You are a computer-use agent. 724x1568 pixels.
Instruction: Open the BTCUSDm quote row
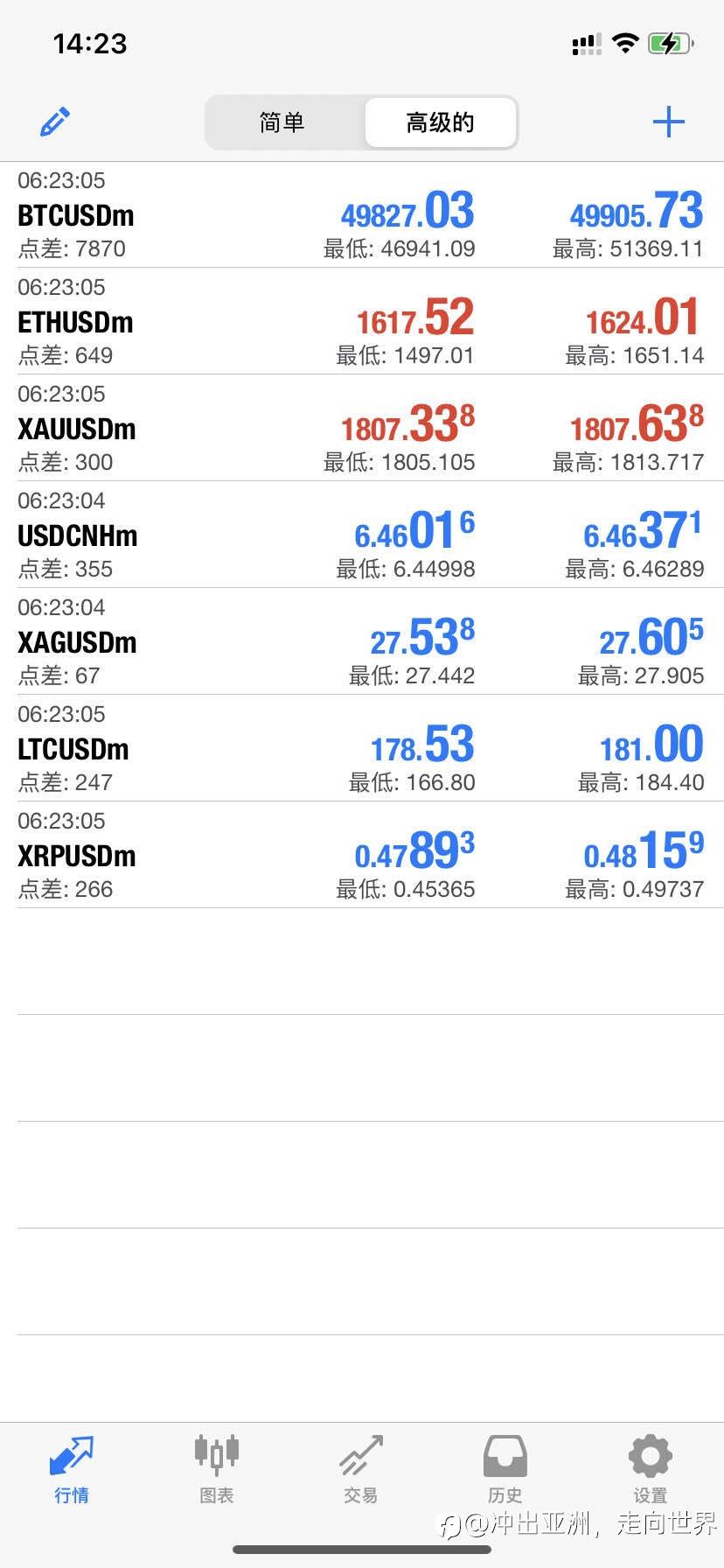[x=362, y=214]
